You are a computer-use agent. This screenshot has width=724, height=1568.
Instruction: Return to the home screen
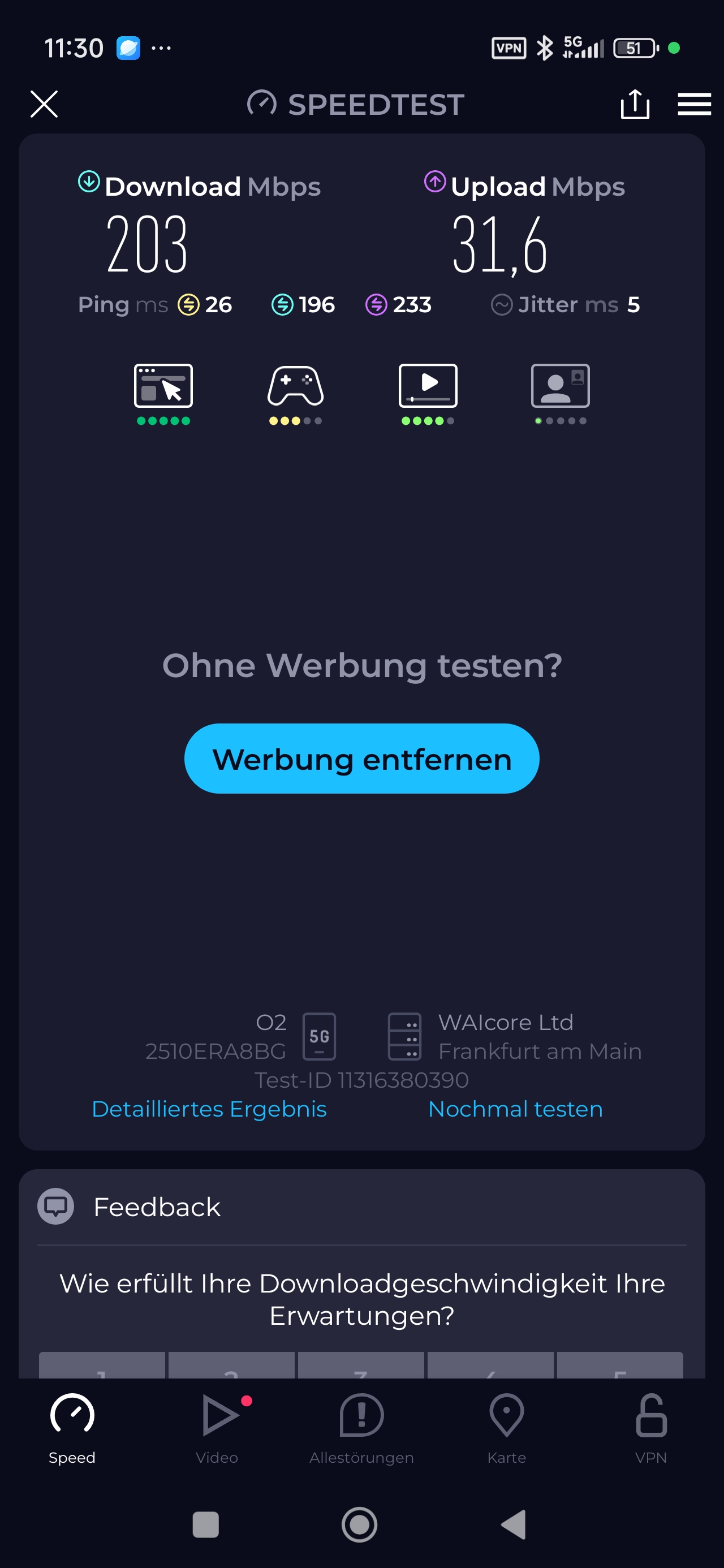[x=359, y=1525]
